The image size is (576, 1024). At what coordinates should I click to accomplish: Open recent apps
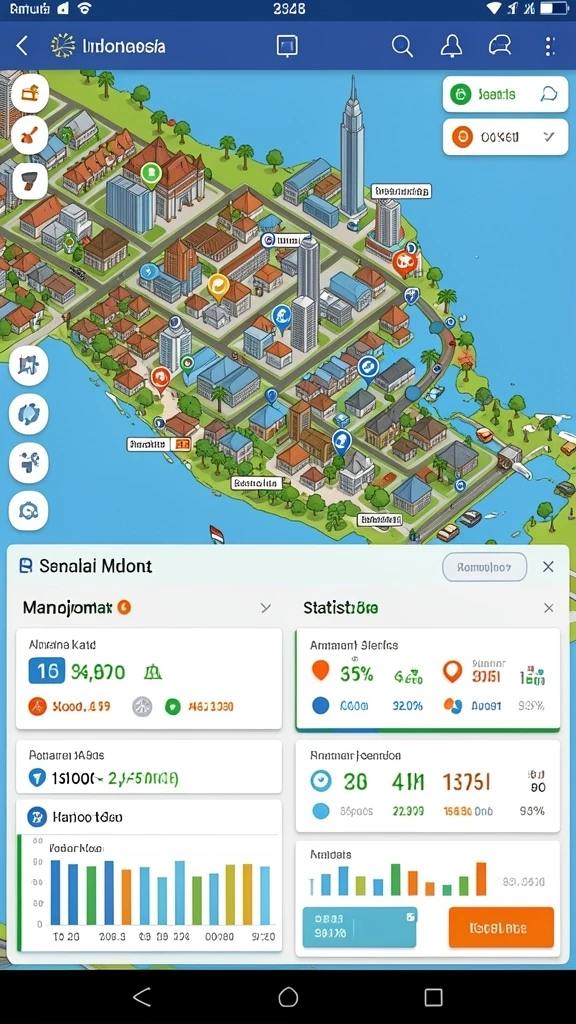tap(434, 997)
